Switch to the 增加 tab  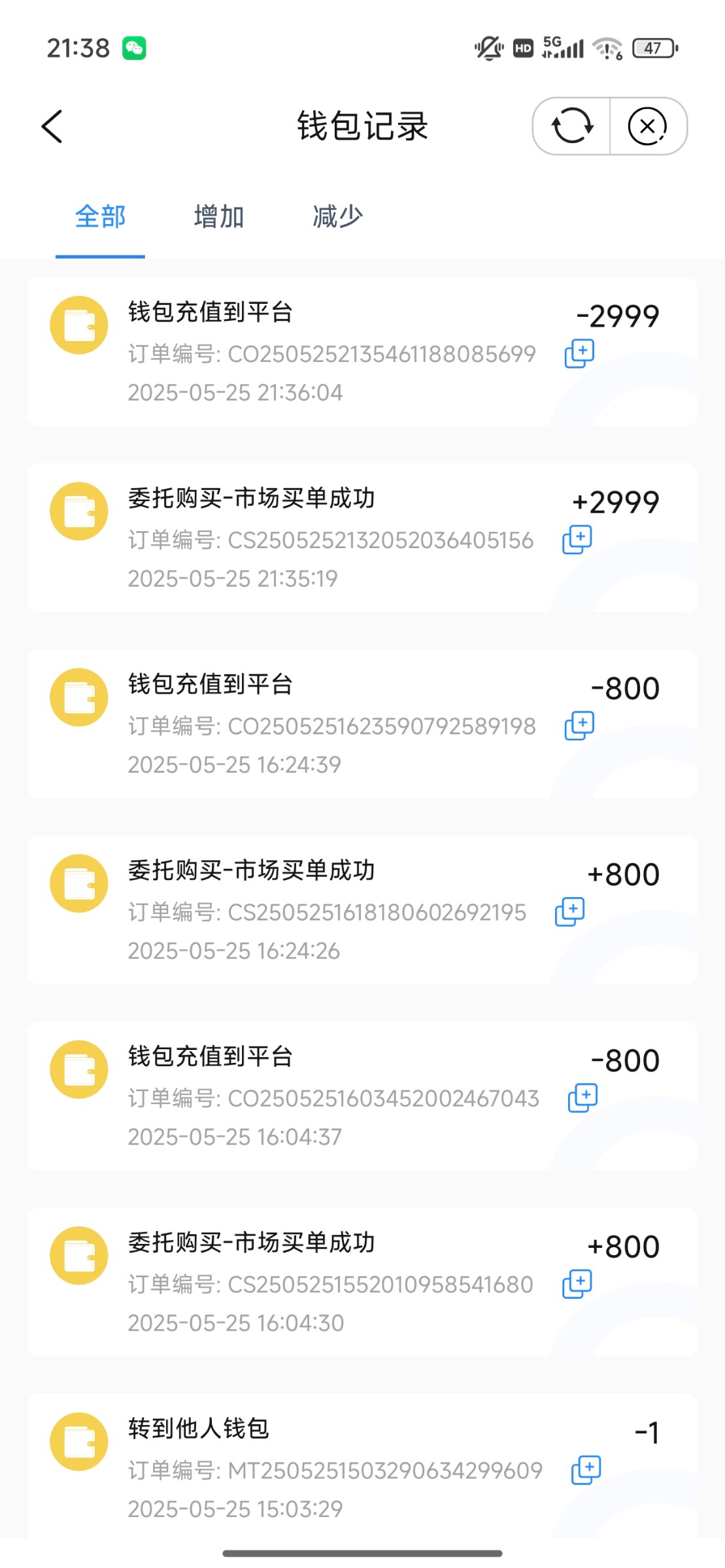click(x=219, y=217)
